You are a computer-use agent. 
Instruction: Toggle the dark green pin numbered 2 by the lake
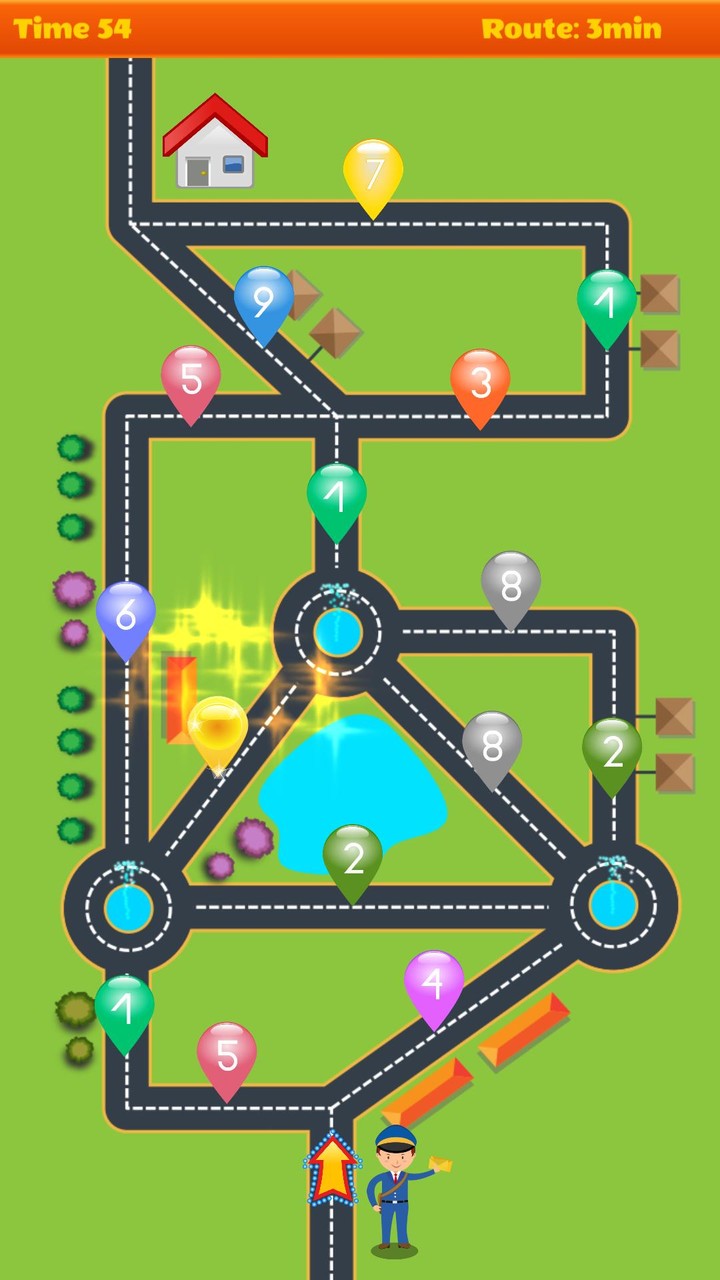coord(351,858)
